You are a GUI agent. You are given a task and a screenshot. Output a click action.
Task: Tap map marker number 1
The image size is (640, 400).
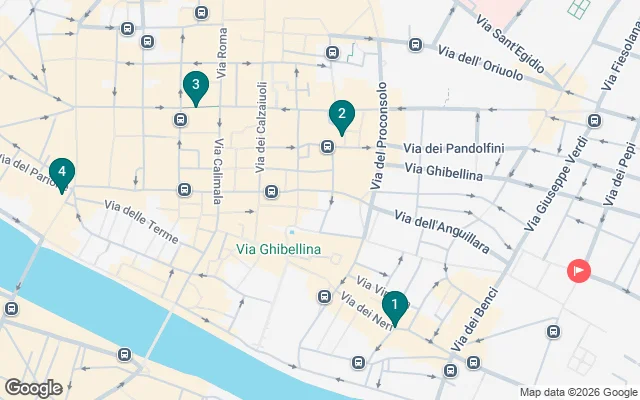395,305
